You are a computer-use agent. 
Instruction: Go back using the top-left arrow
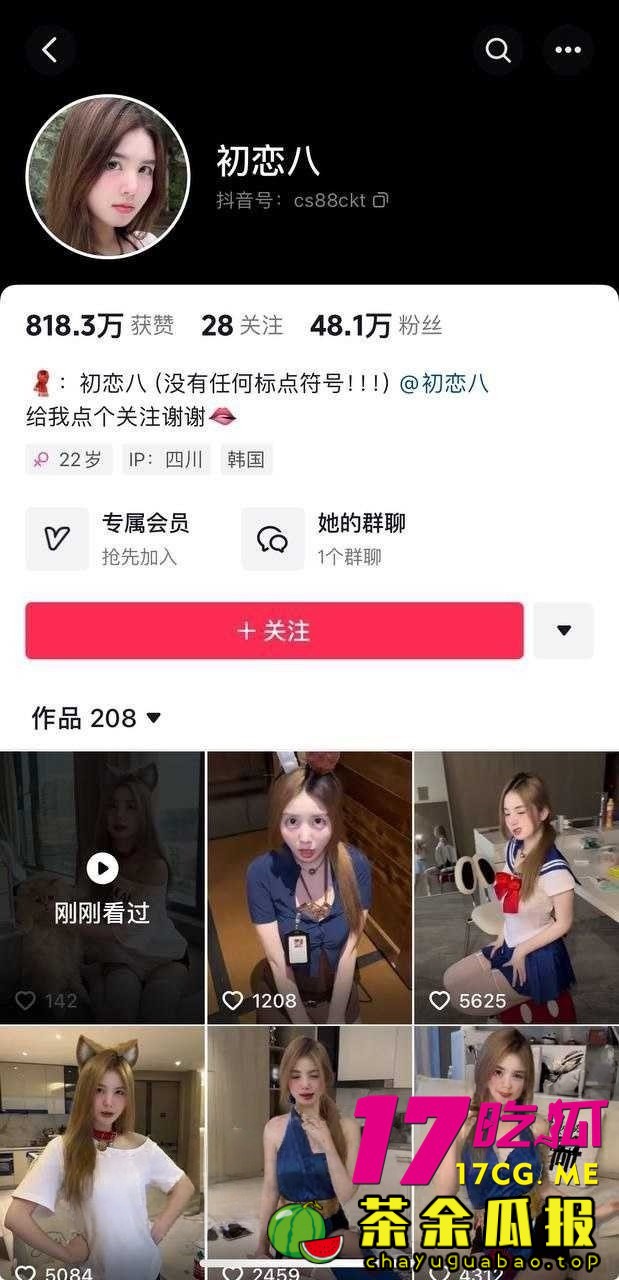pos(50,50)
